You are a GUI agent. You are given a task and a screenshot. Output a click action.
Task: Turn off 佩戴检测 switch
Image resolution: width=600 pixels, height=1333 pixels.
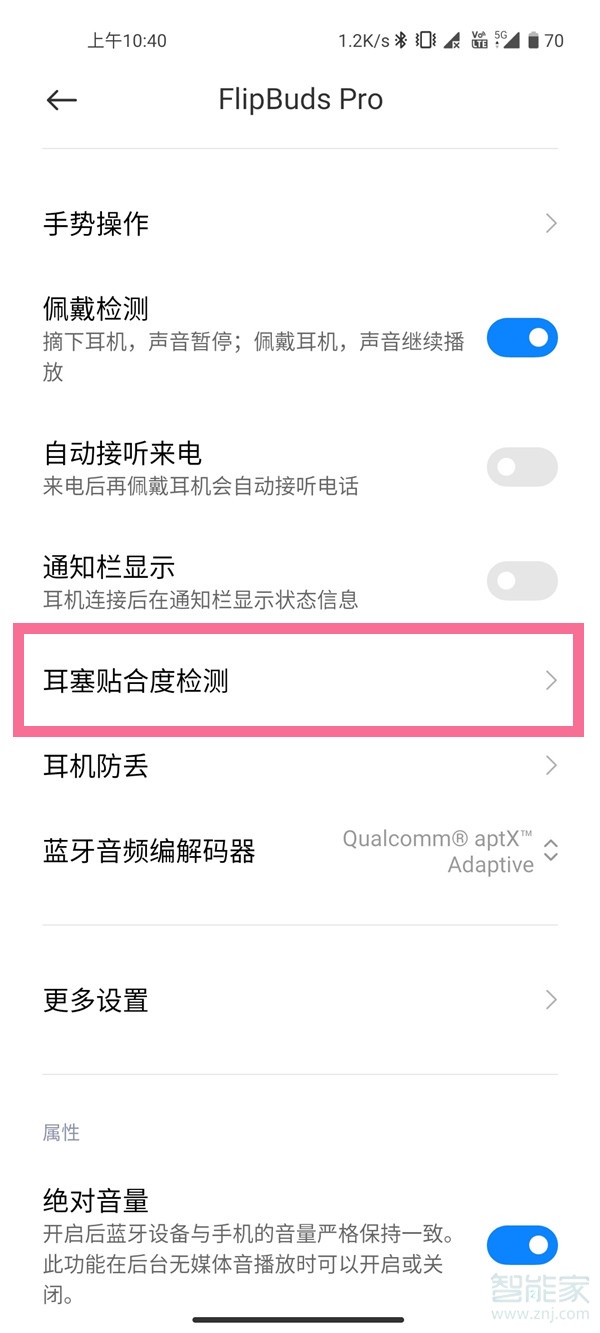click(522, 338)
